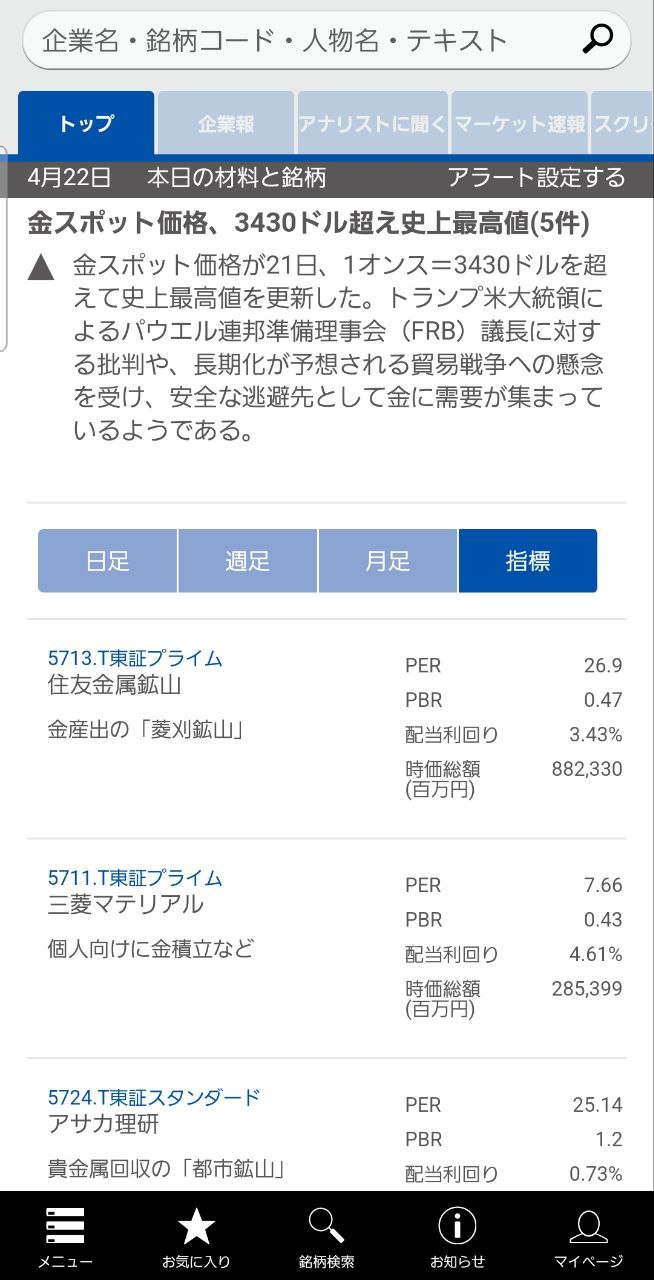Open アラート設定する link
Image resolution: width=654 pixels, height=1280 pixels.
click(536, 178)
